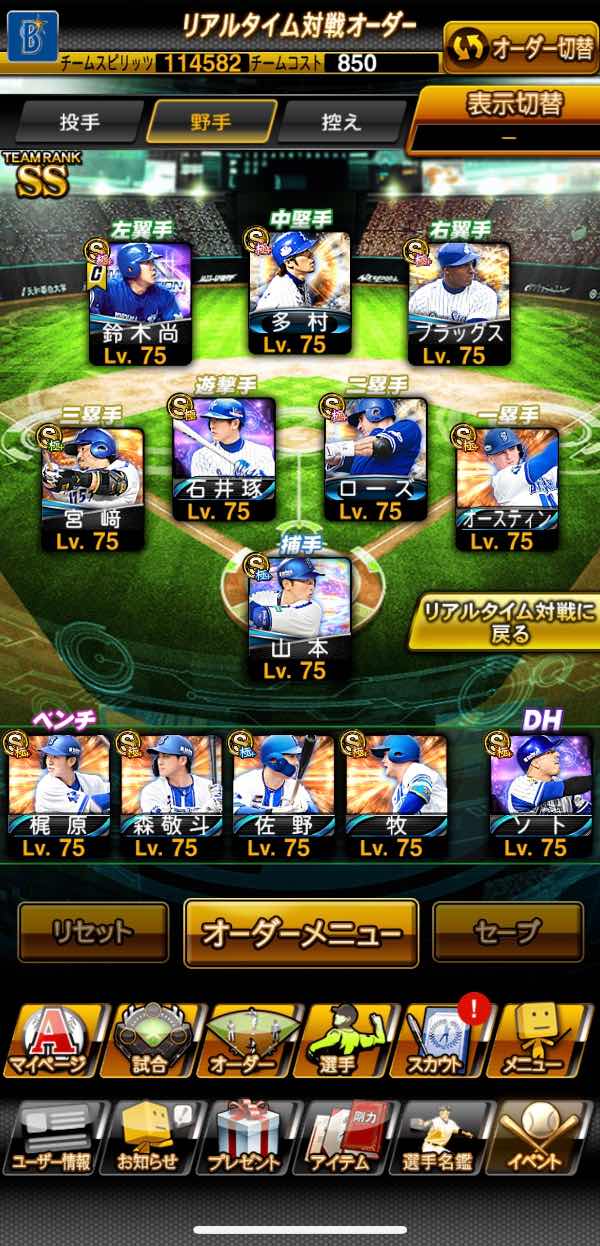Tap the リセット button

[x=92, y=932]
